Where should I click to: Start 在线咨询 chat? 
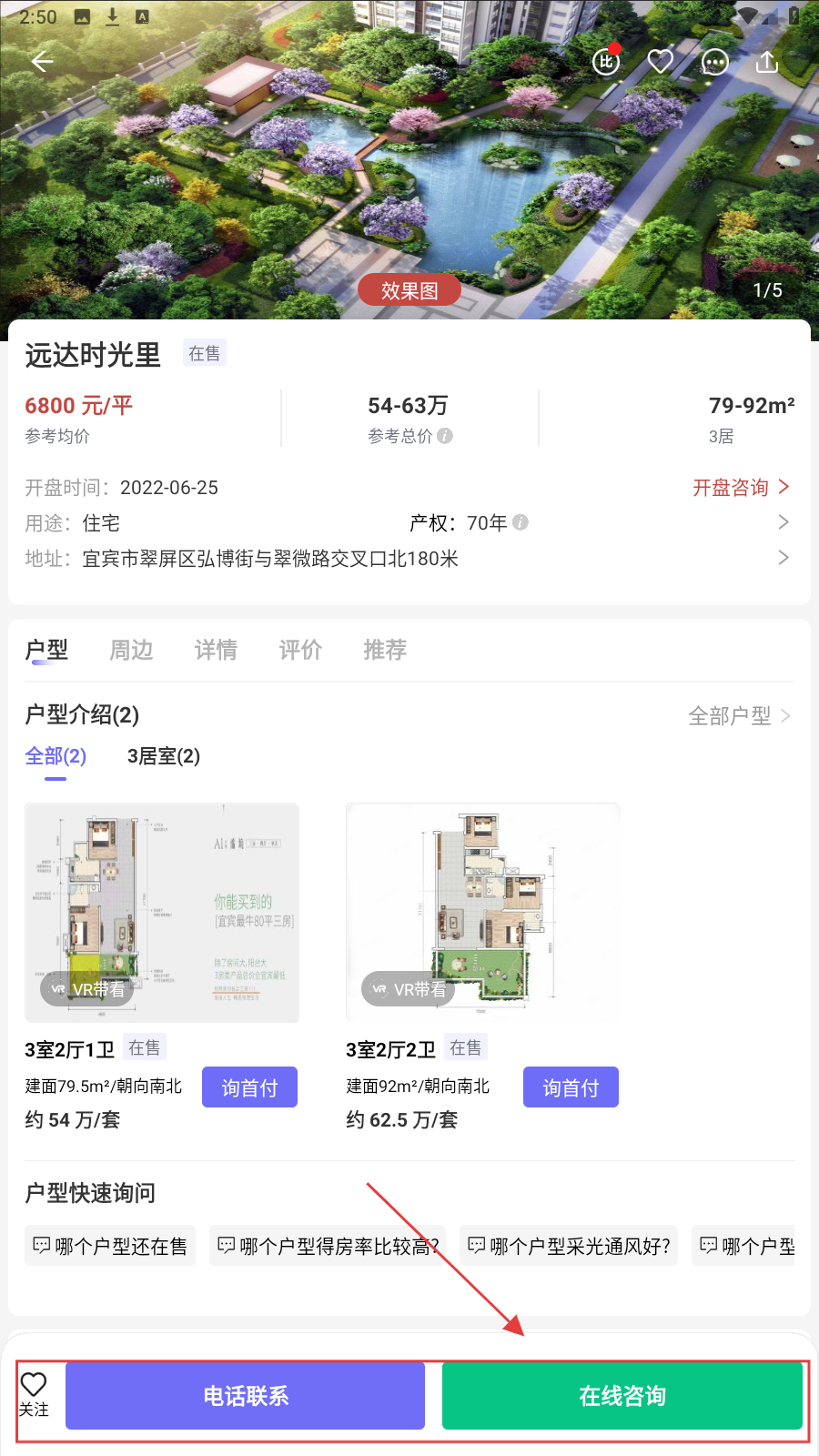coord(622,1396)
